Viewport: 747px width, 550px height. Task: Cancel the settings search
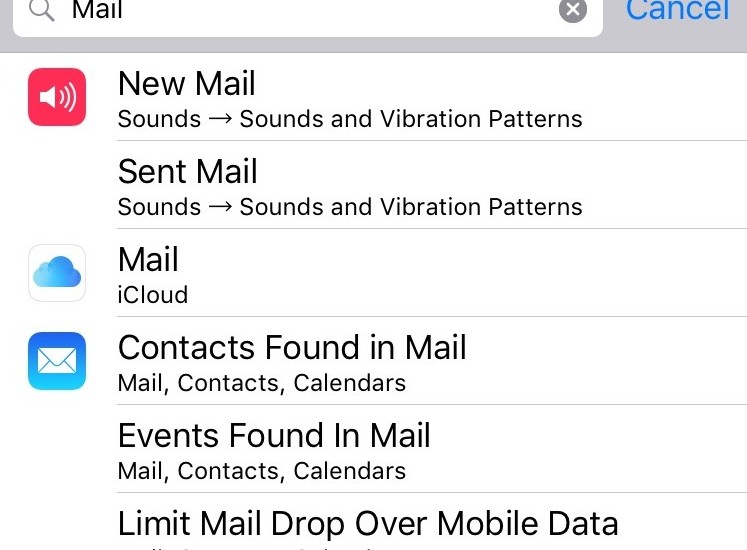tap(677, 11)
